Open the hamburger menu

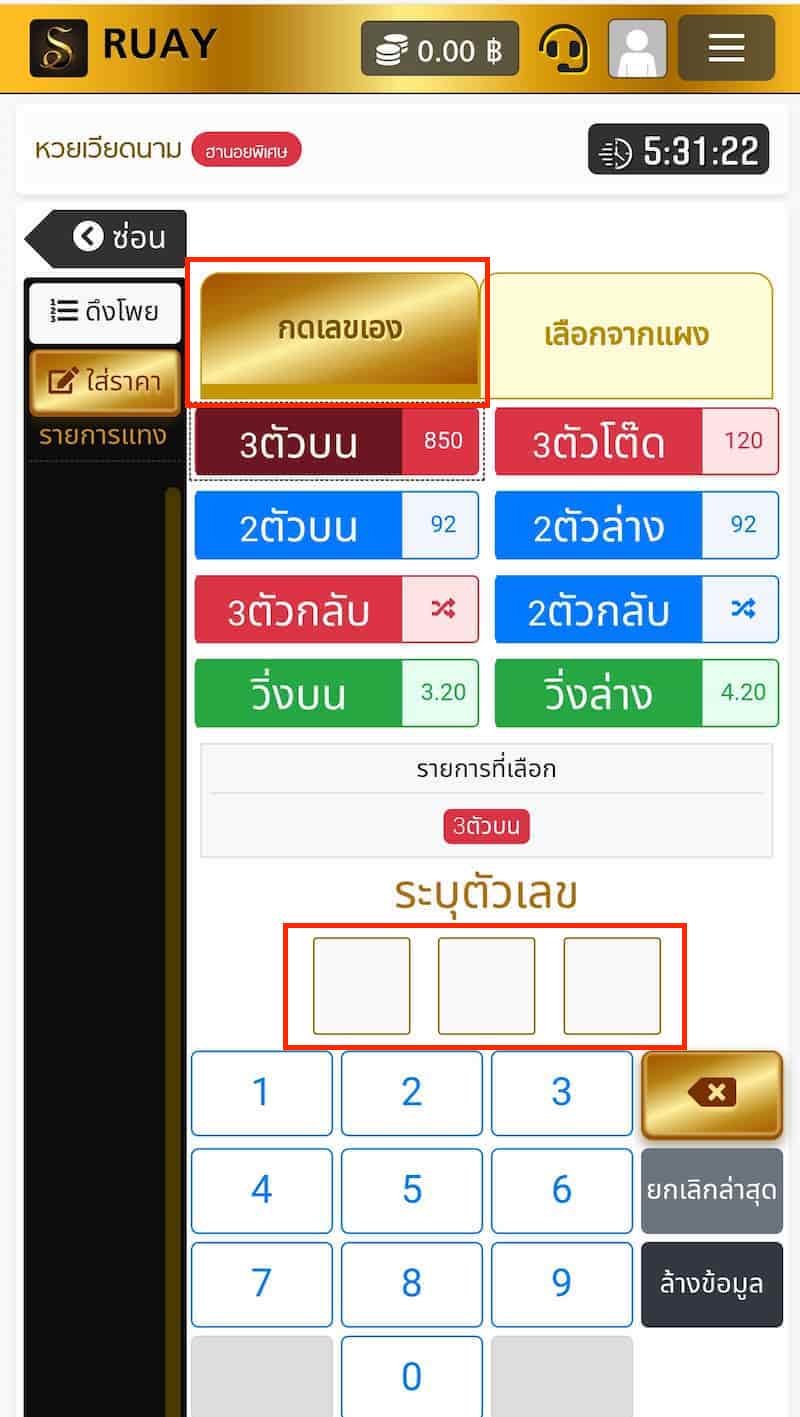click(x=726, y=47)
